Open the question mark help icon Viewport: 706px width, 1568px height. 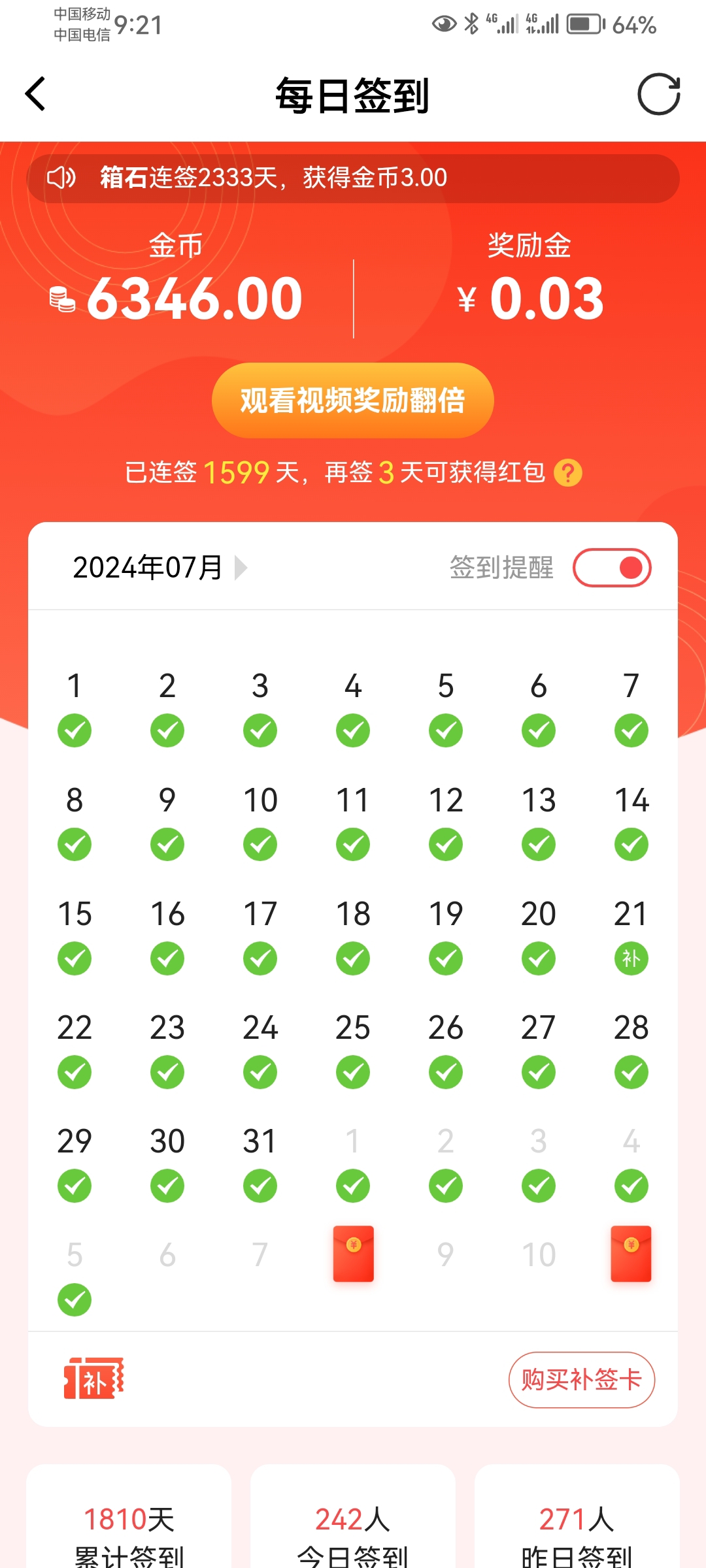click(567, 472)
